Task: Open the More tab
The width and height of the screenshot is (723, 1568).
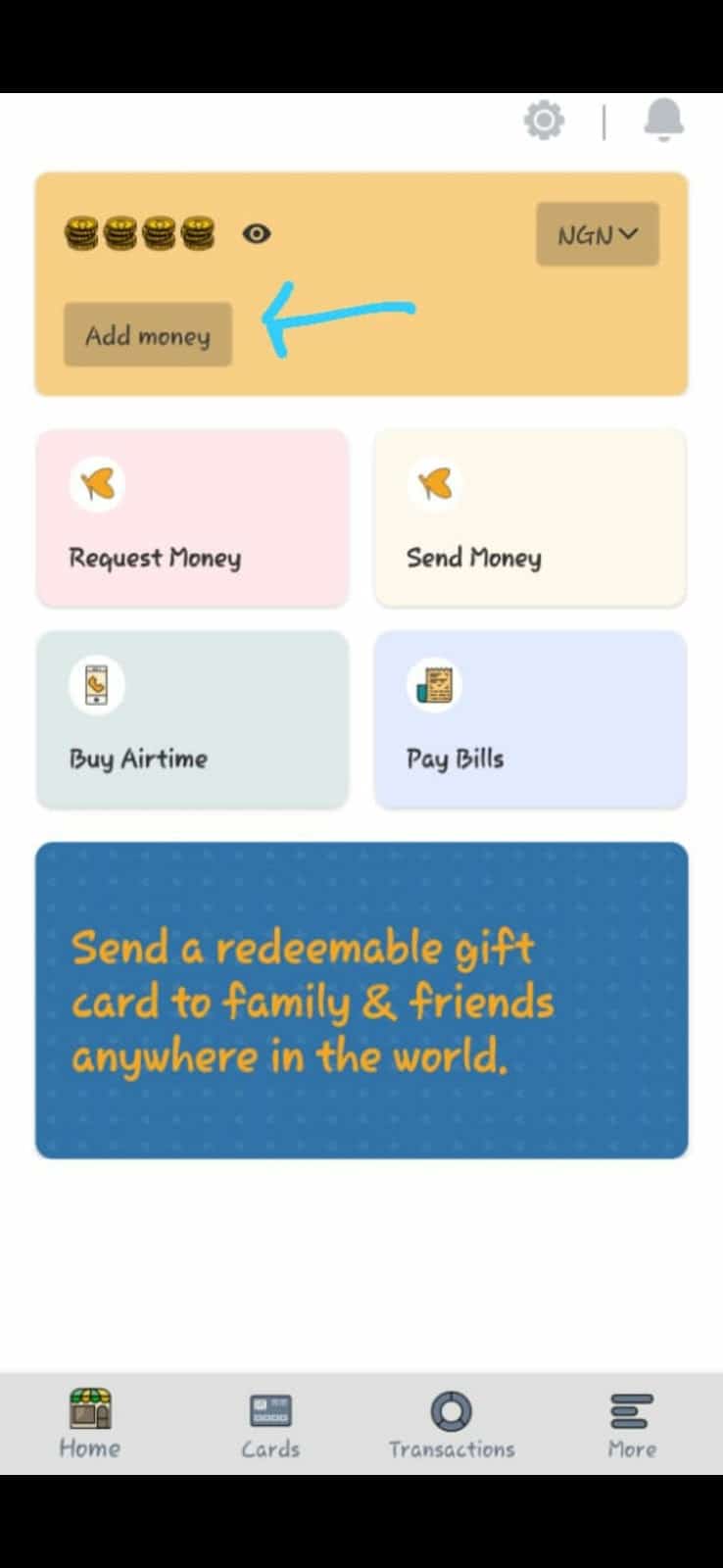Action: [632, 1424]
